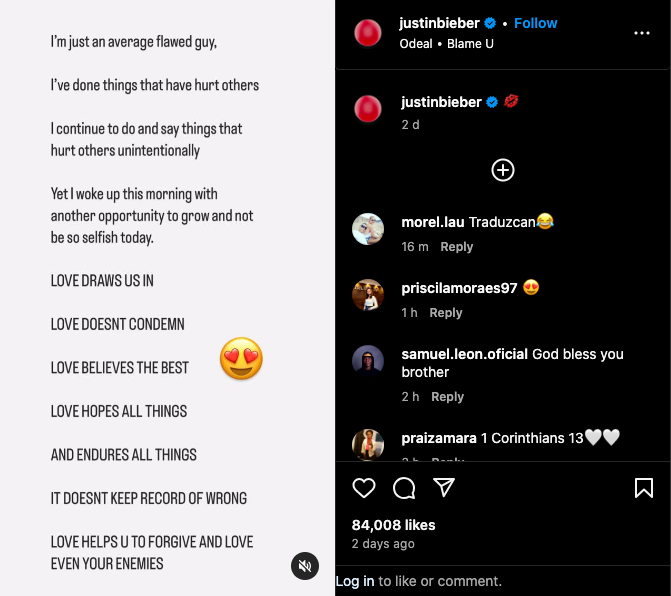View the 84,008 likes list
The height and width of the screenshot is (596, 671).
point(393,525)
